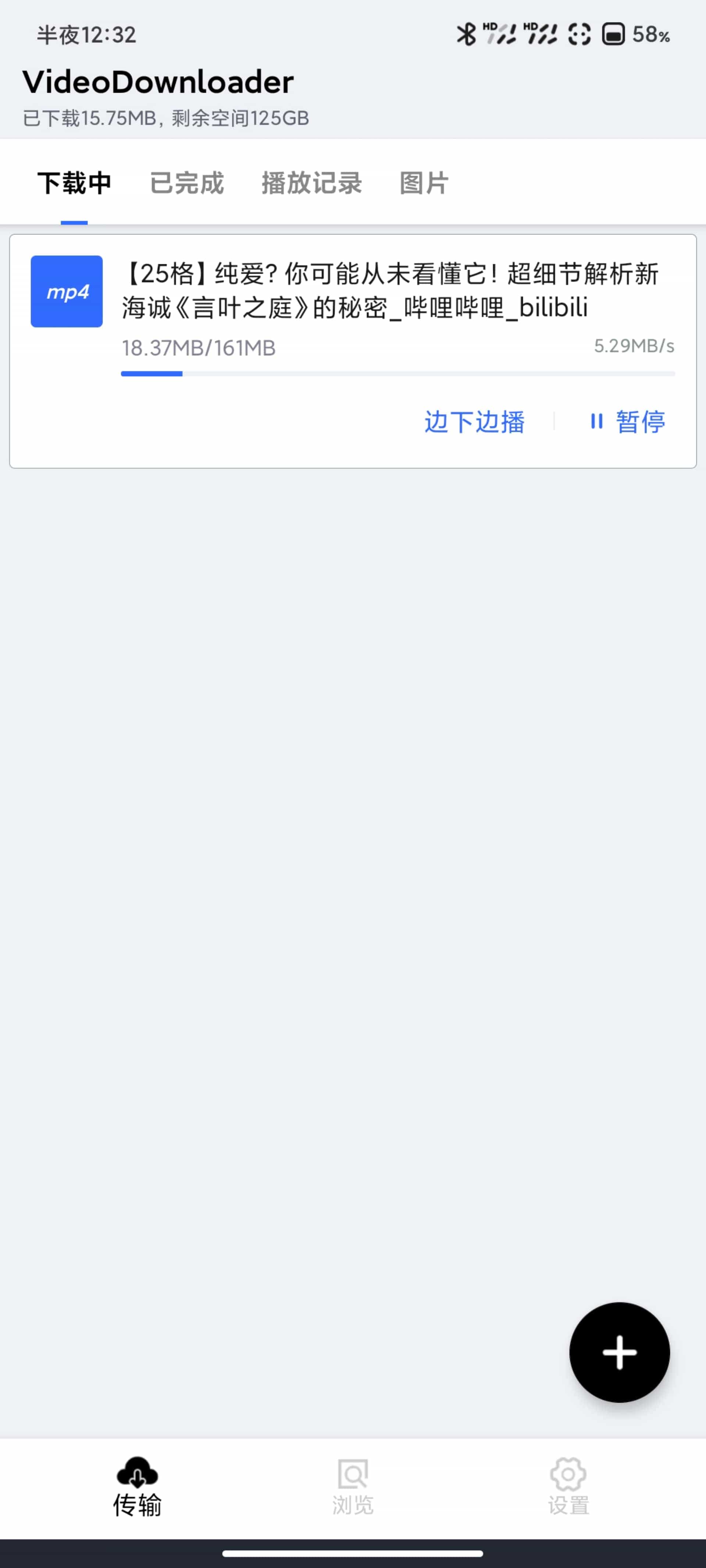Open the 《言叶之庭》 mp4 download item
Screen dimensions: 706x1568
click(390, 291)
